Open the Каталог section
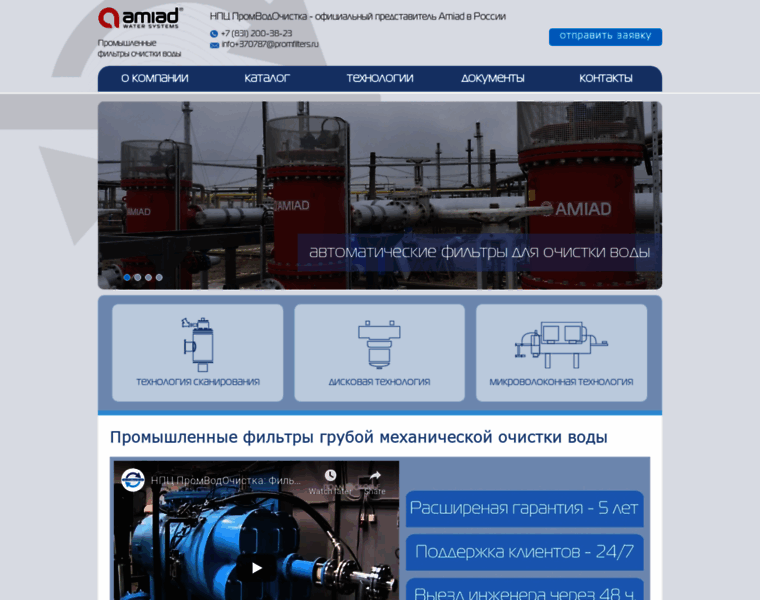760x600 pixels. [267, 78]
